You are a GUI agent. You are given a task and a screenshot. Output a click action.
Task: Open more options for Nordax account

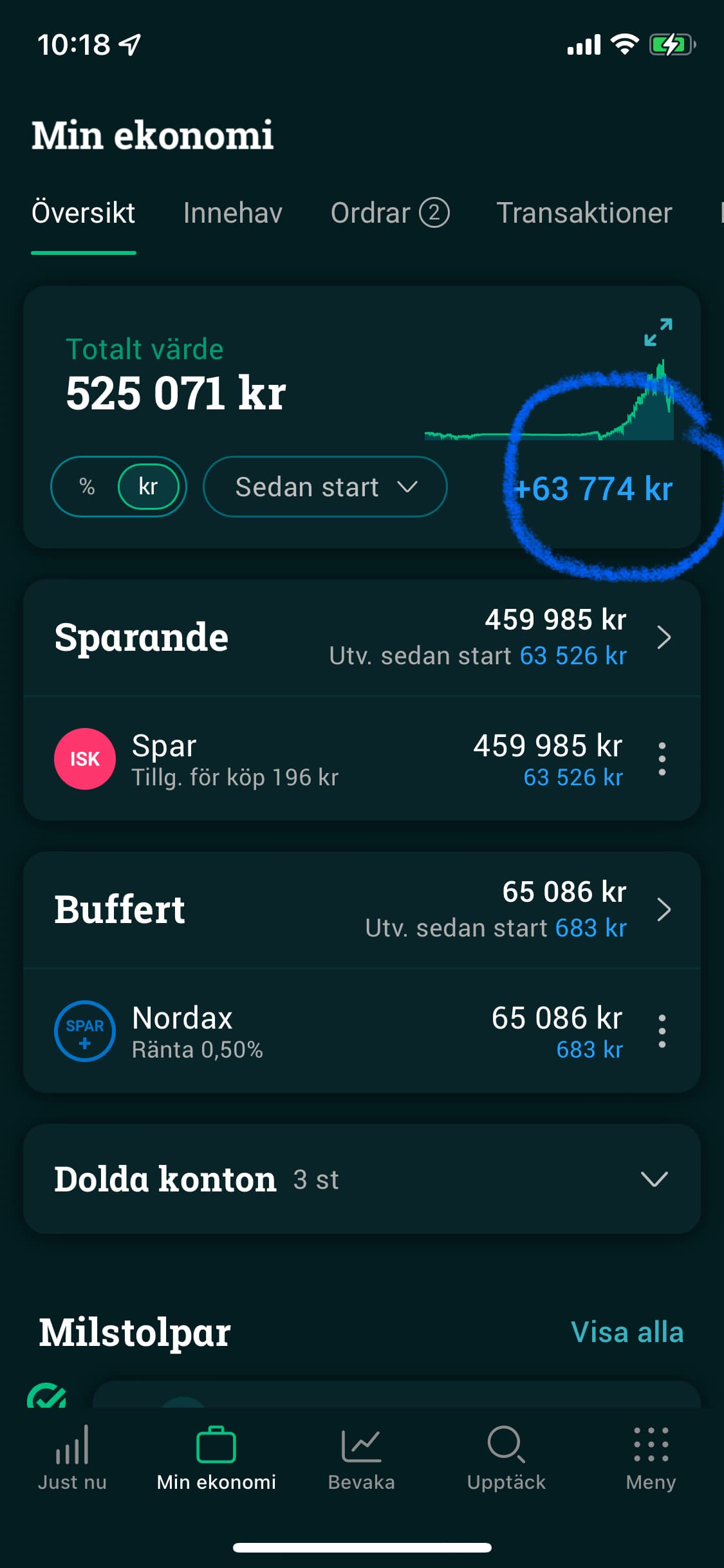pyautogui.click(x=662, y=1032)
